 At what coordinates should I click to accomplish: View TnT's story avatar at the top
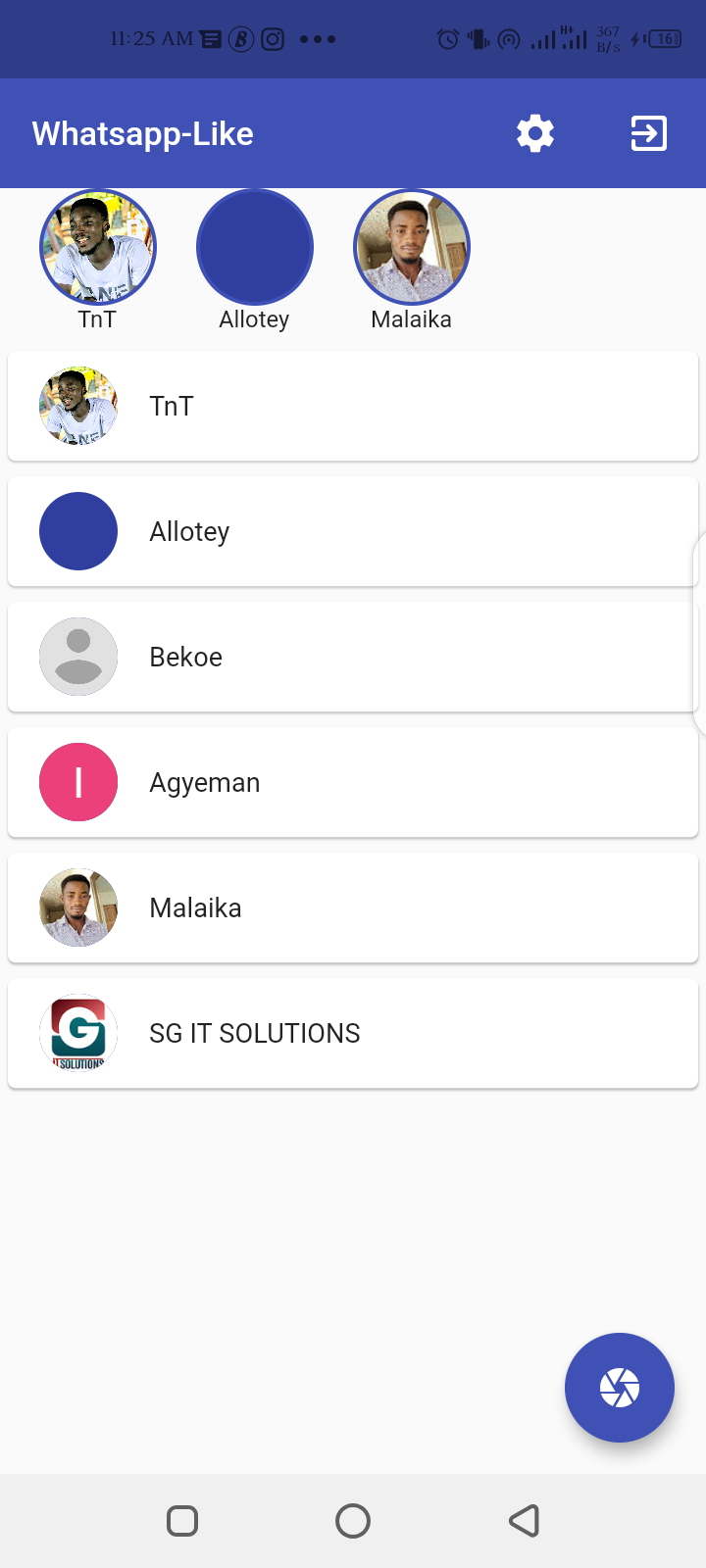point(98,247)
